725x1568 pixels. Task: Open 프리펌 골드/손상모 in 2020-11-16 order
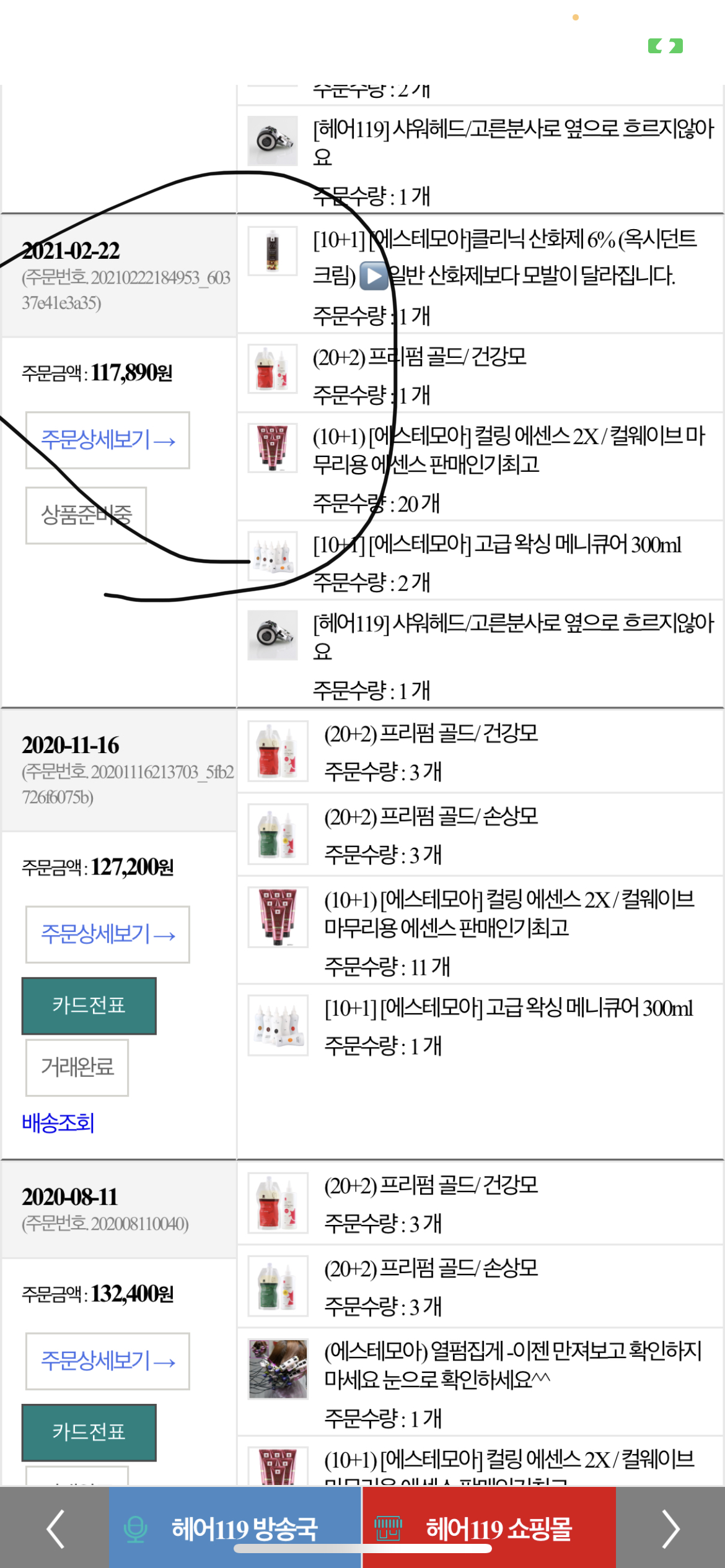(431, 817)
